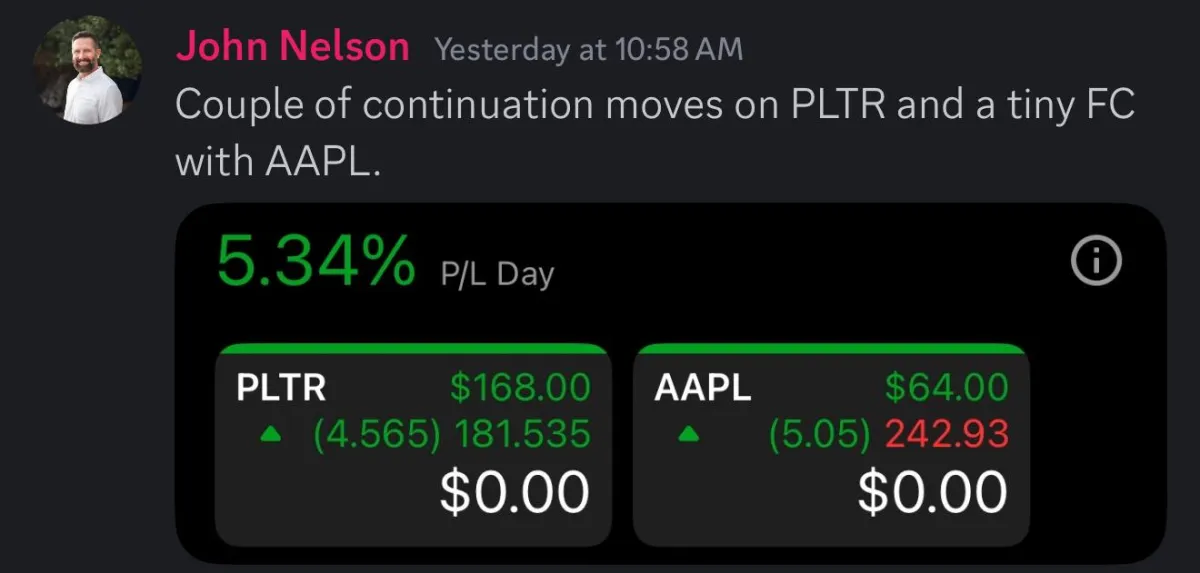
Task: Open John Nelson's profile avatar
Action: [x=87, y=70]
